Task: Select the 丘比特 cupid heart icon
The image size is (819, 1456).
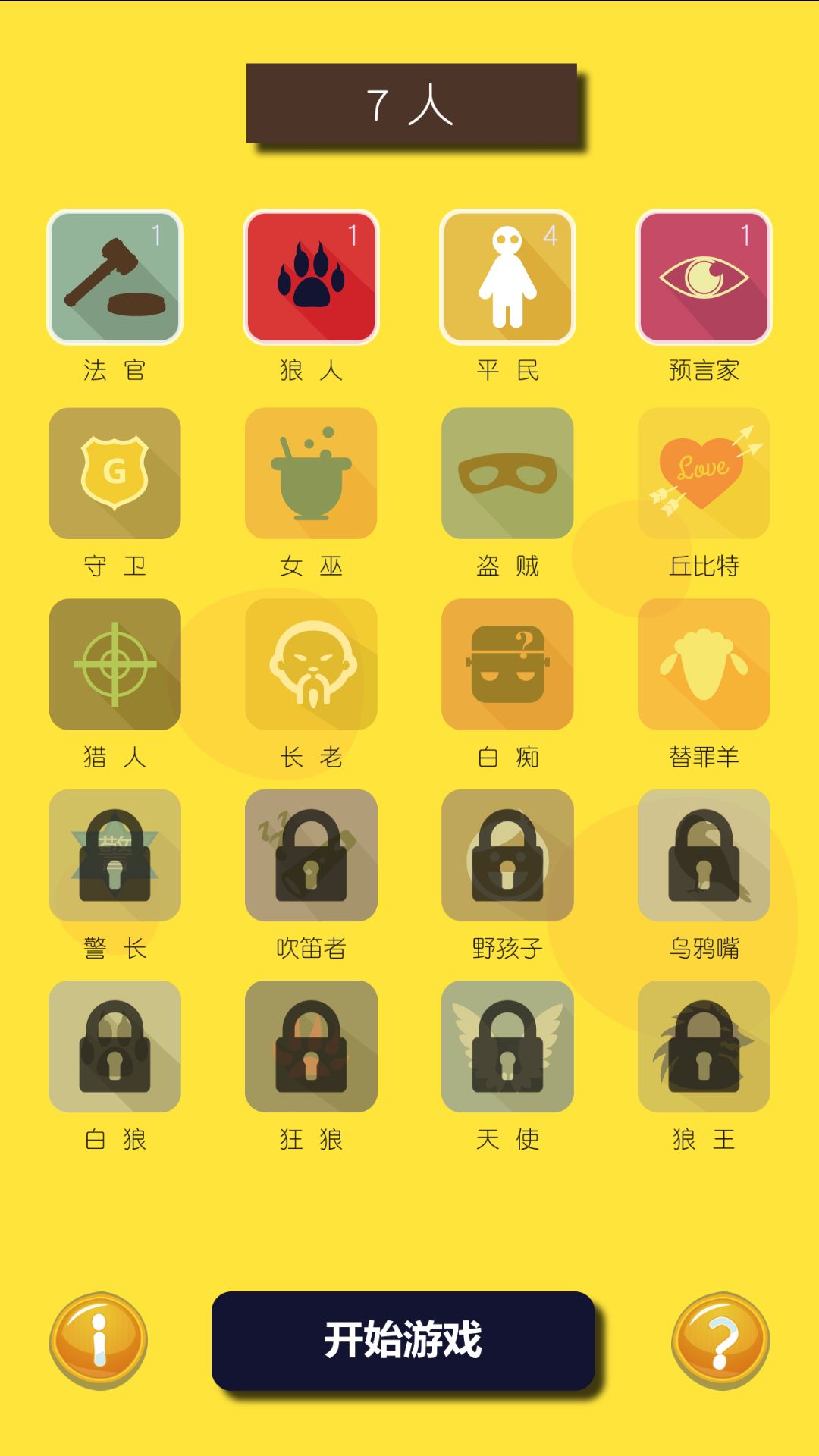Action: pos(704,472)
